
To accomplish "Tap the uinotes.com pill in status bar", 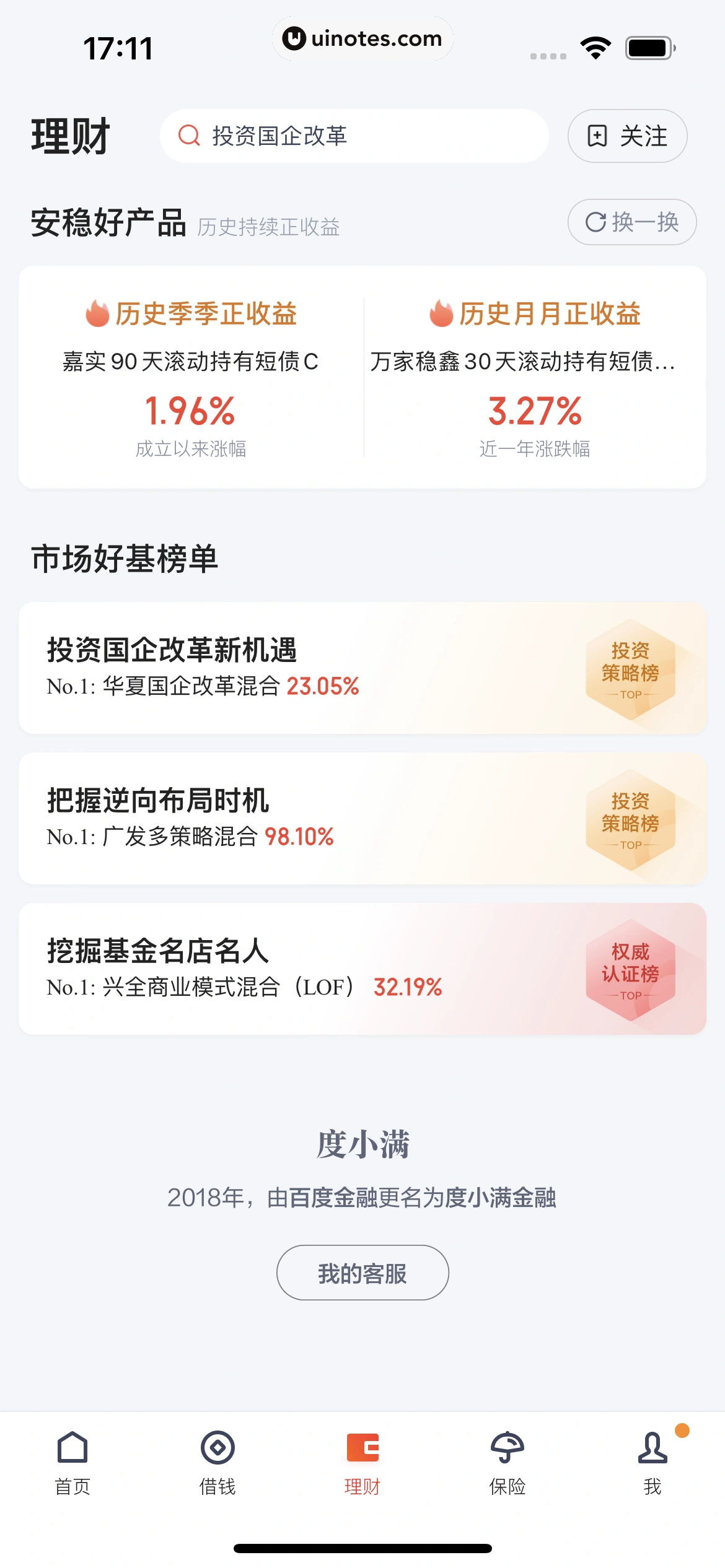I will (362, 38).
